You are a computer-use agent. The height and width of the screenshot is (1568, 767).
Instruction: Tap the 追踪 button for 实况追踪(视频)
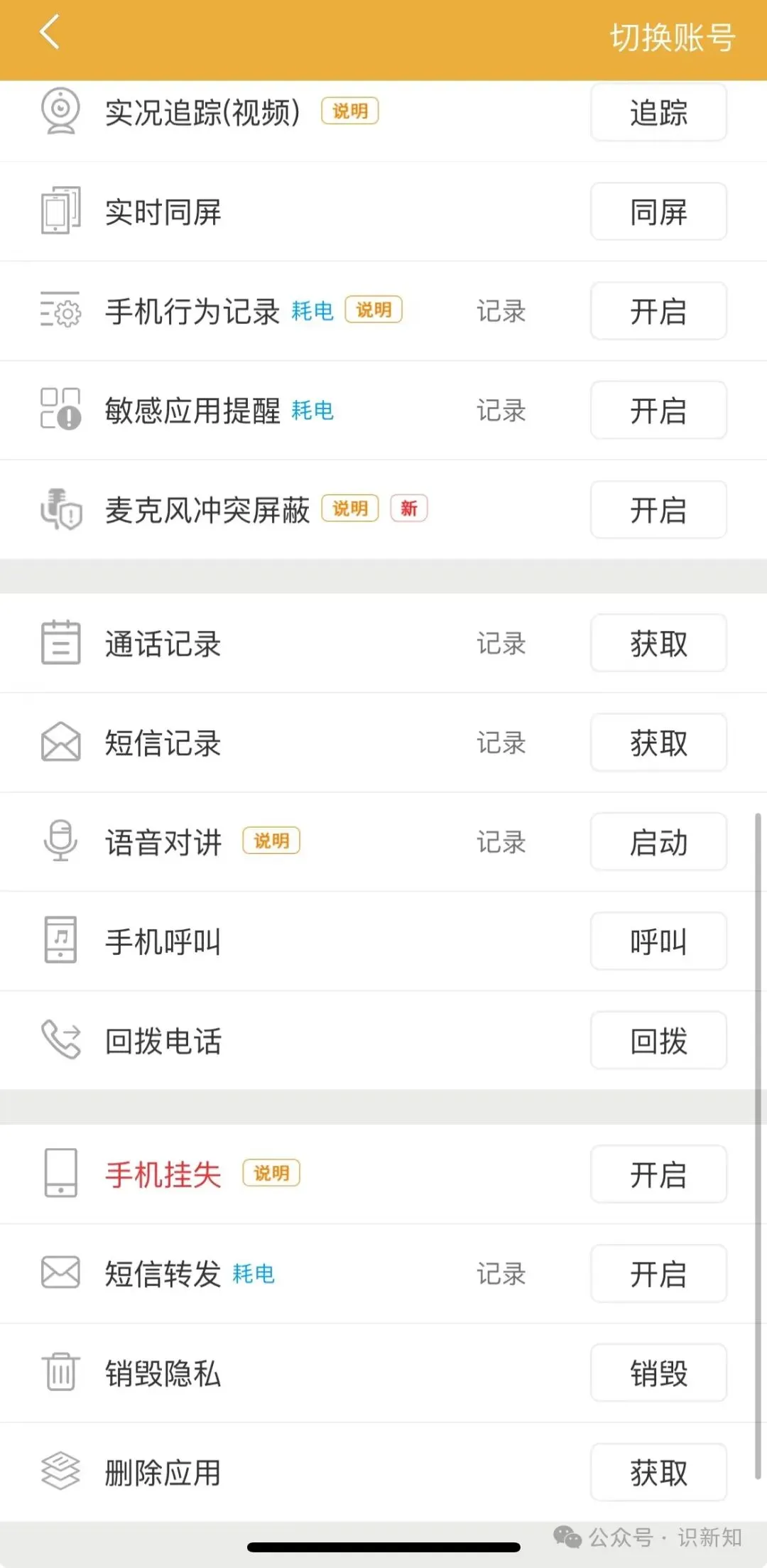pos(658,112)
